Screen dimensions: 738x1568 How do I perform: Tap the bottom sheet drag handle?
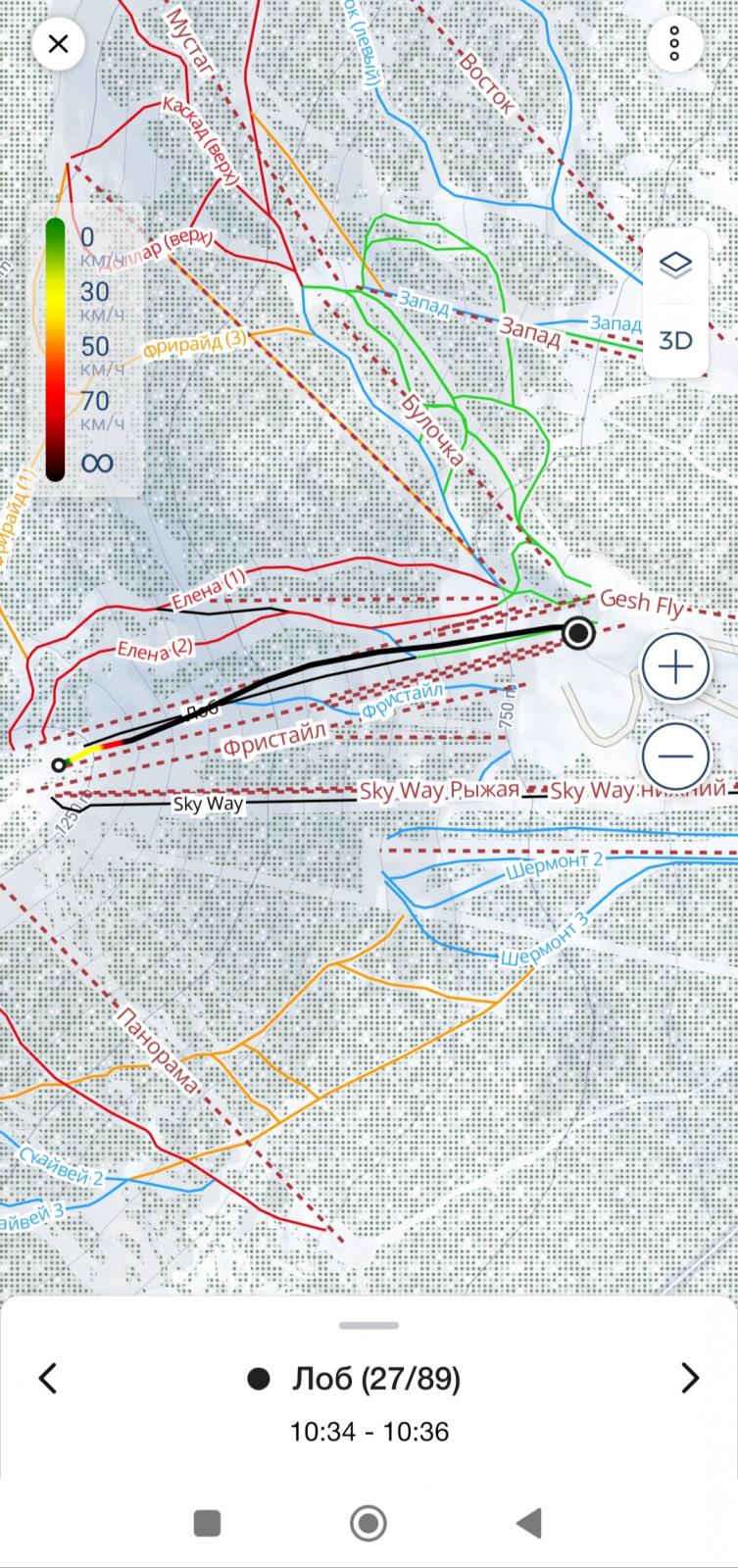pyautogui.click(x=369, y=1326)
